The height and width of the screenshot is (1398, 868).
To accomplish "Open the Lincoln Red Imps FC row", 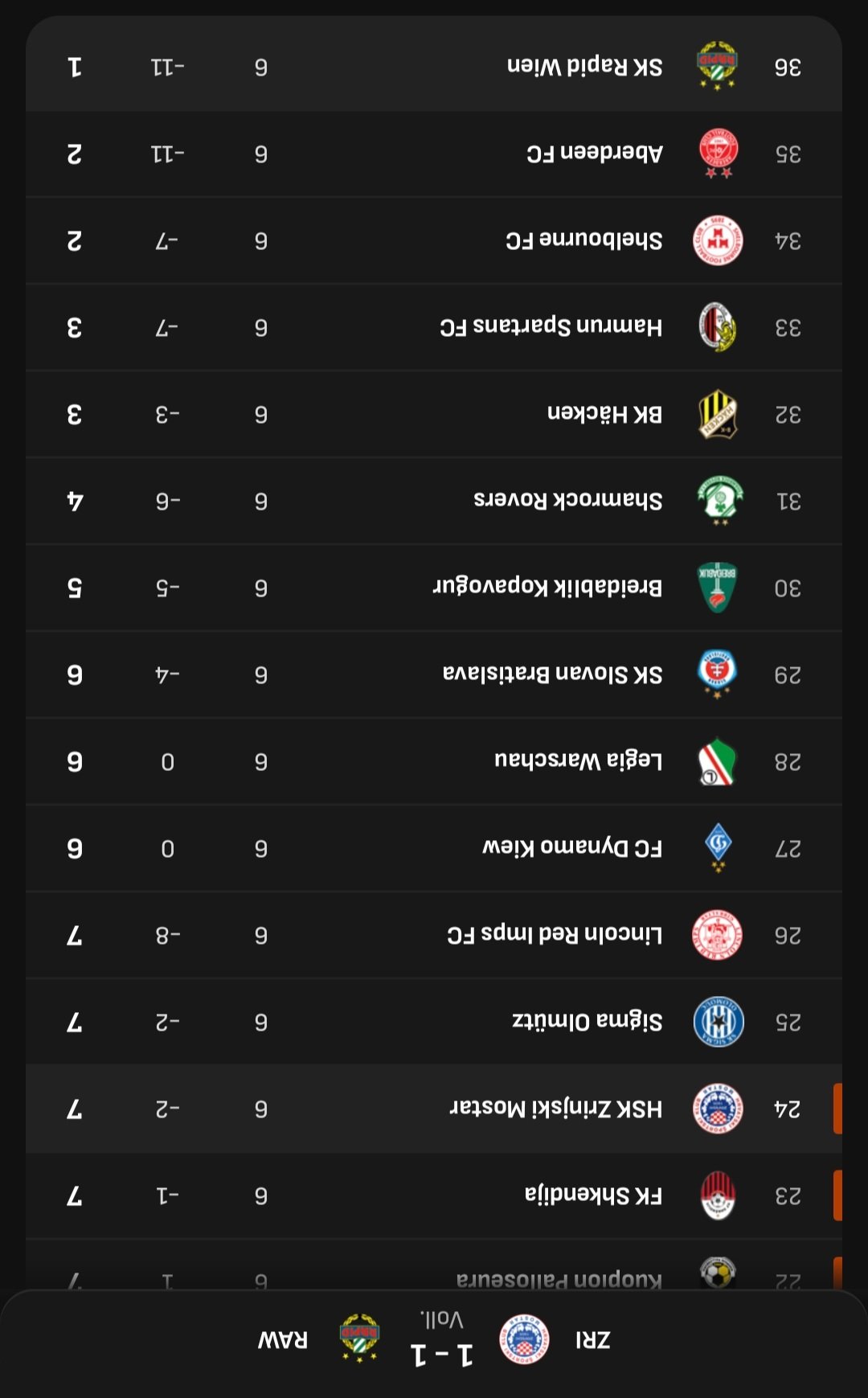I will (x=434, y=935).
